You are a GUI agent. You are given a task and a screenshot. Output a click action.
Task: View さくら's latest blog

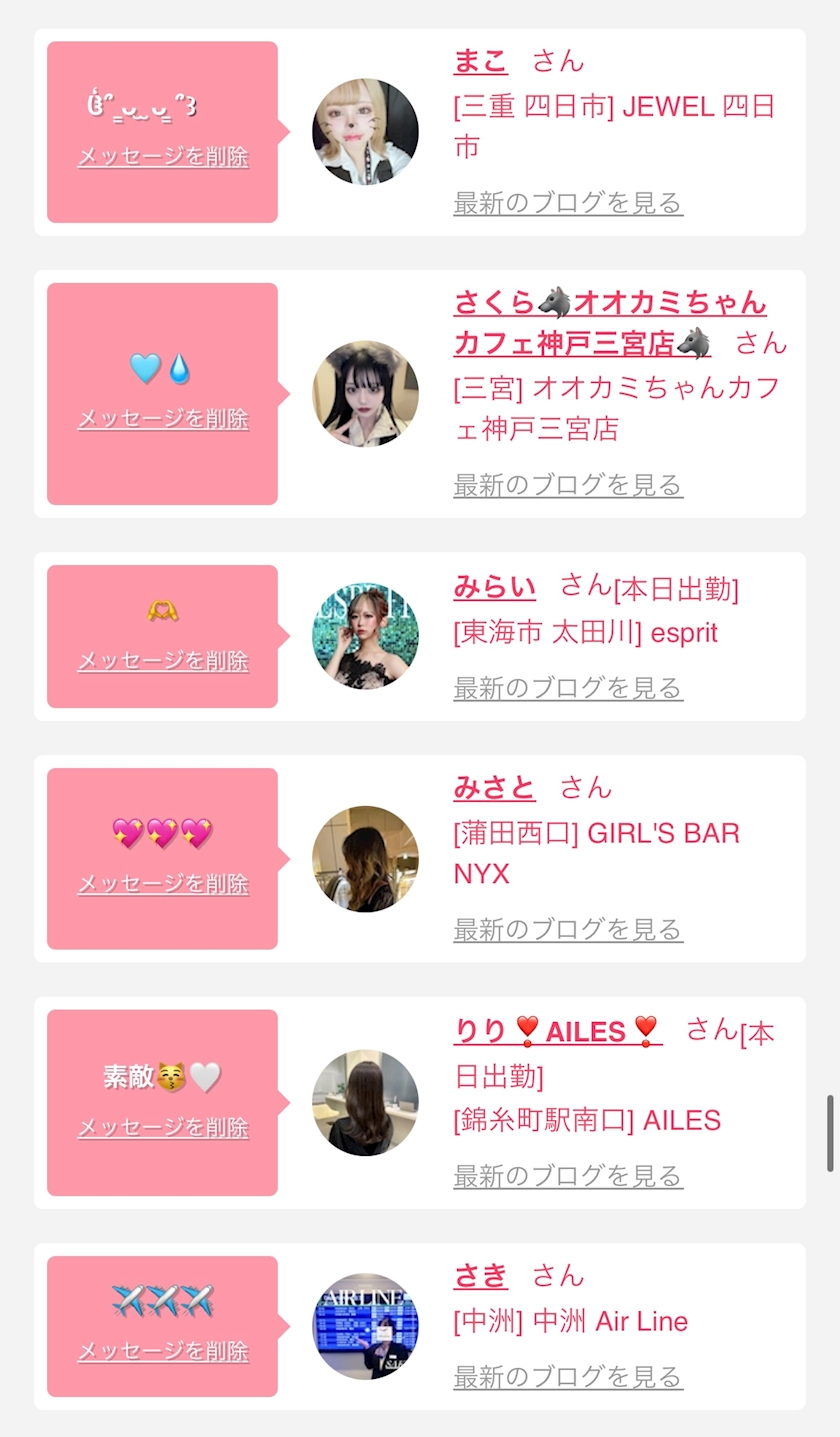pos(568,485)
